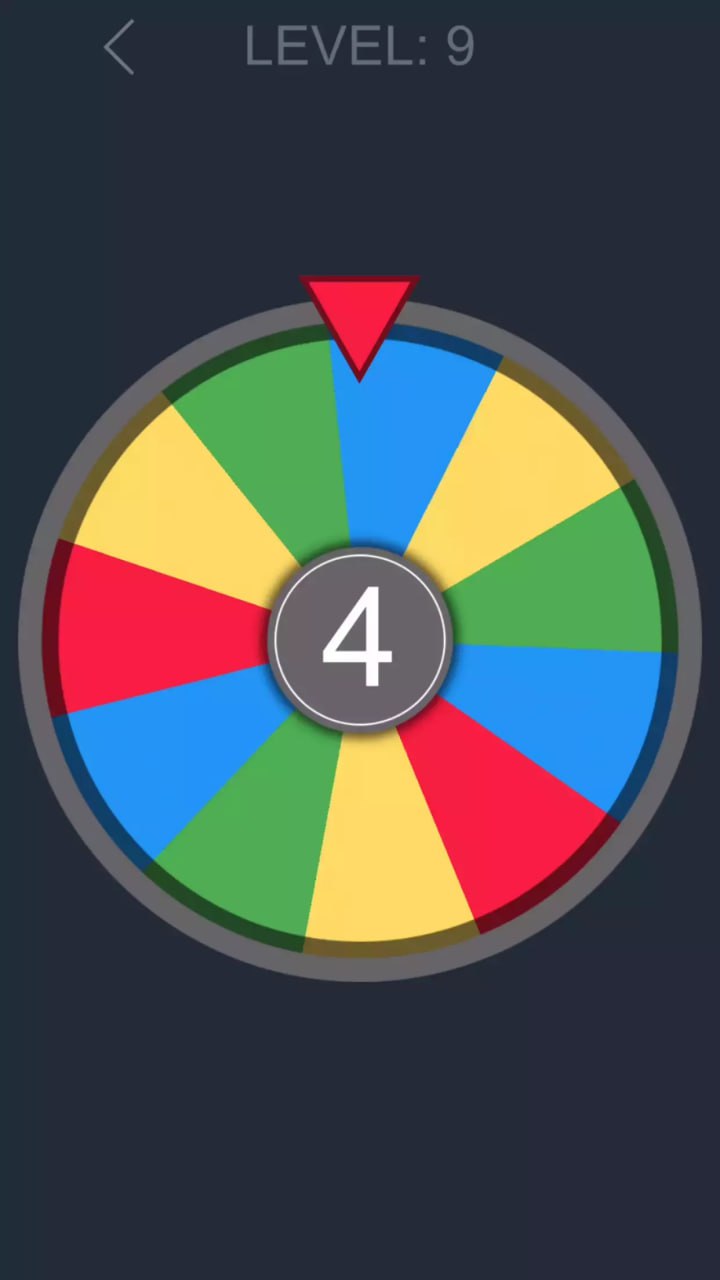Image resolution: width=720 pixels, height=1280 pixels.
Task: Click the center circle showing 4
Action: click(x=360, y=640)
